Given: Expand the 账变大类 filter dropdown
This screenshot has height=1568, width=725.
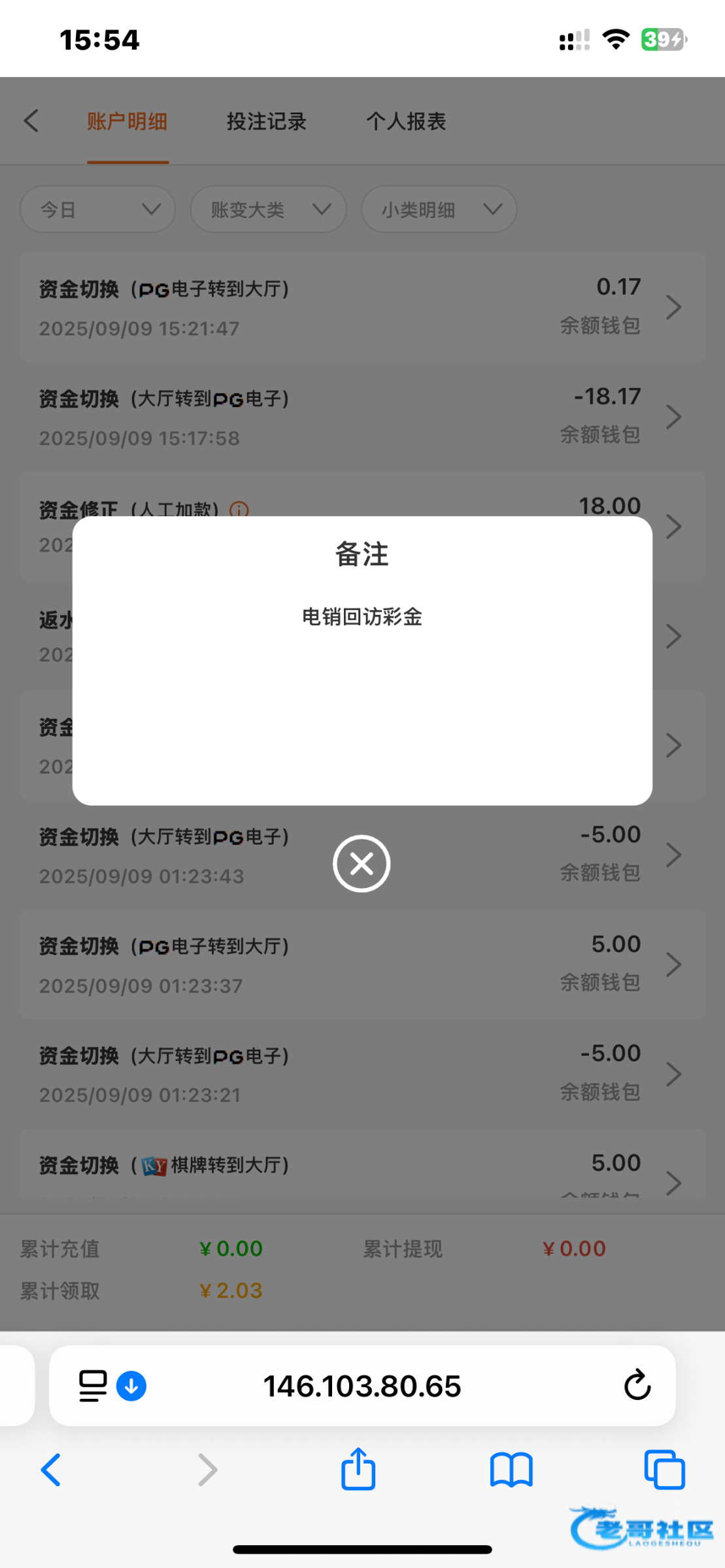Looking at the screenshot, I should point(269,210).
